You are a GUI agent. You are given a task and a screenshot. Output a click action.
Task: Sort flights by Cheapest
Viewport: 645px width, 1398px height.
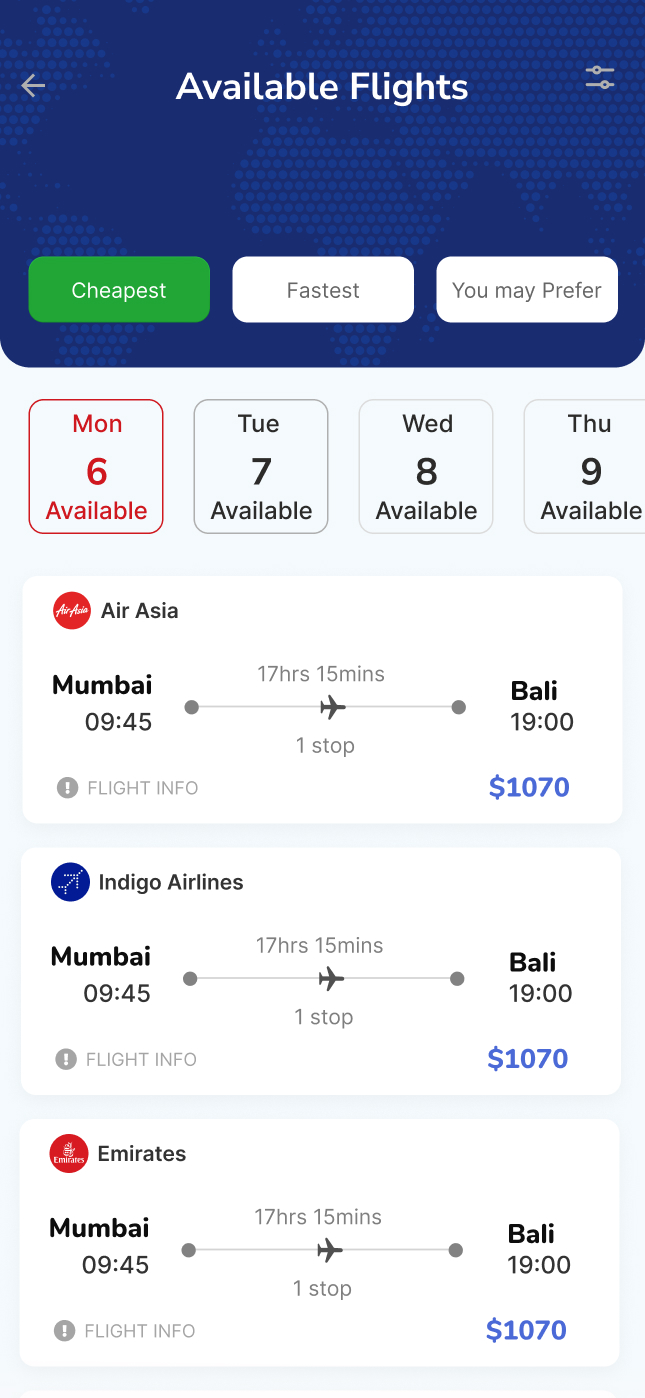pyautogui.click(x=119, y=290)
